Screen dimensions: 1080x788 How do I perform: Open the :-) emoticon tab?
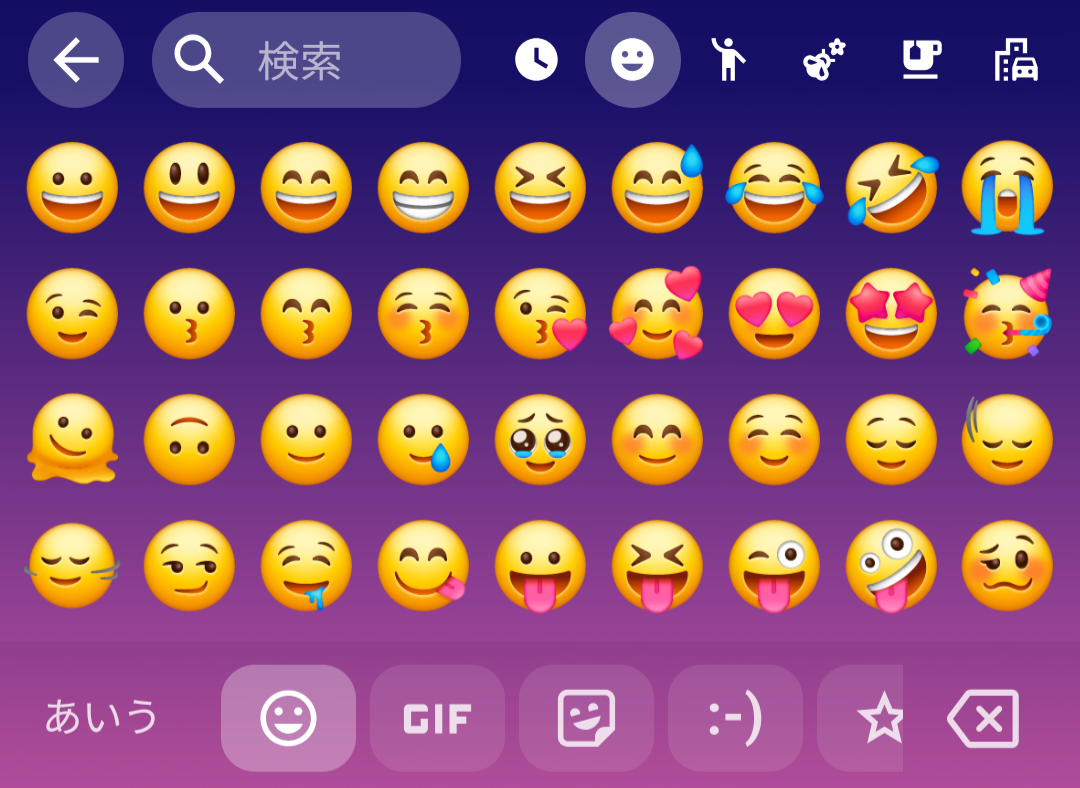tap(735, 718)
